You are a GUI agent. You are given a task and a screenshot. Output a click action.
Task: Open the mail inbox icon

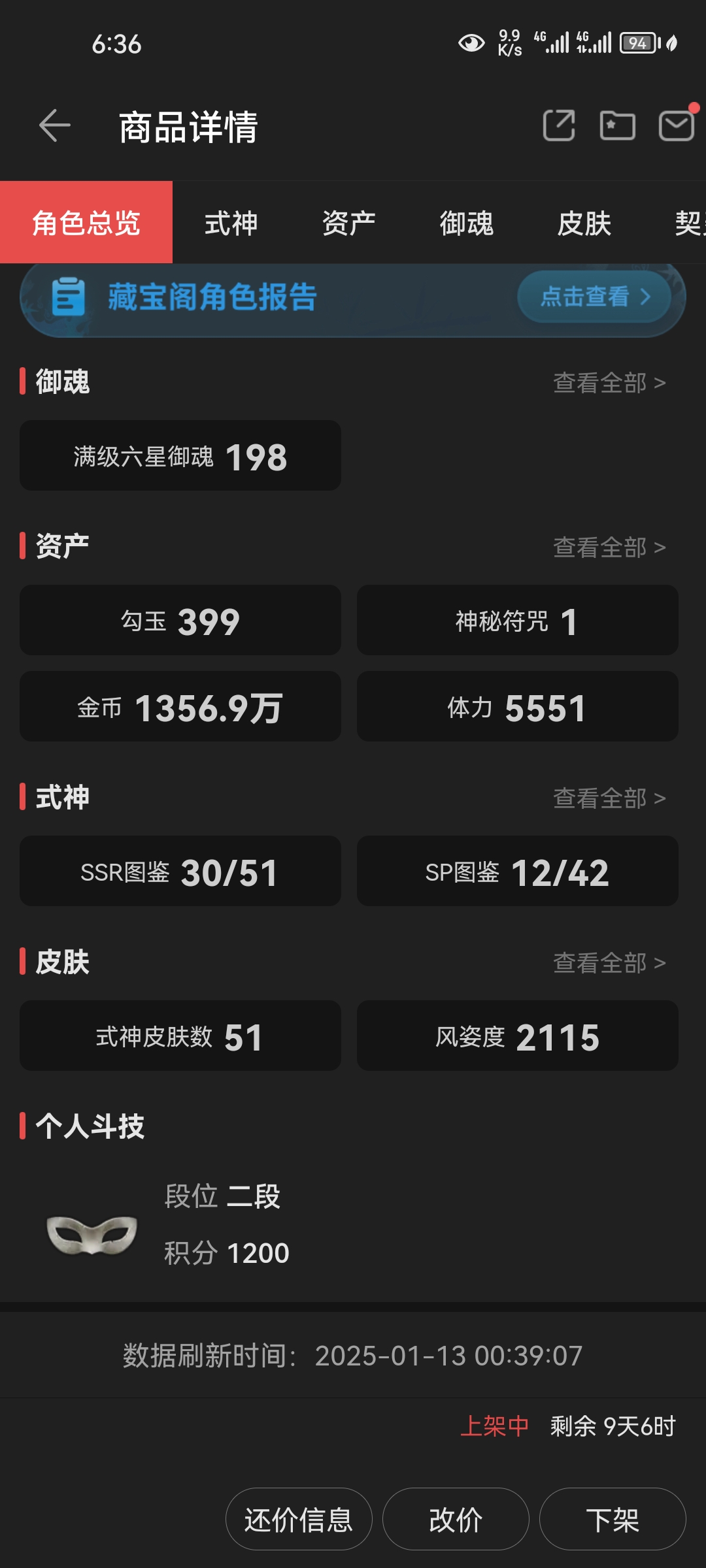[x=676, y=125]
